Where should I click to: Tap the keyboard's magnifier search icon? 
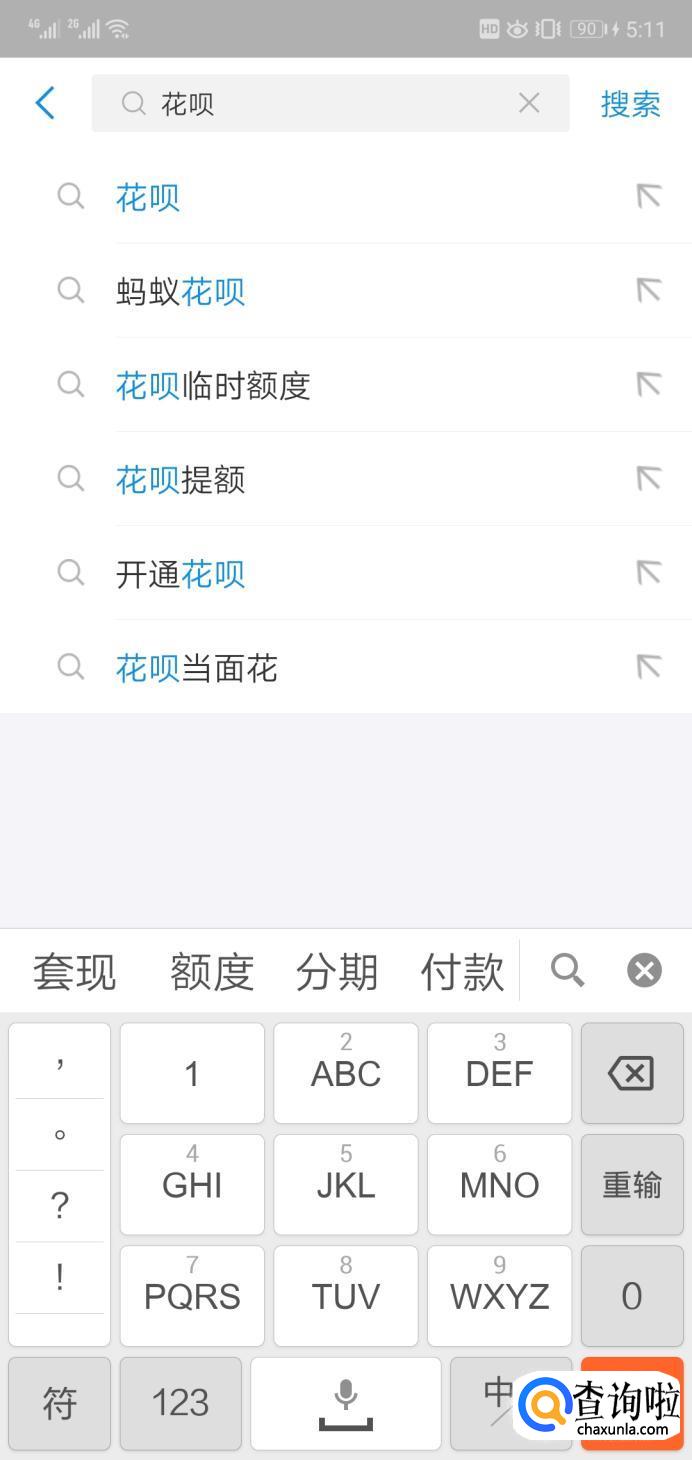[567, 970]
